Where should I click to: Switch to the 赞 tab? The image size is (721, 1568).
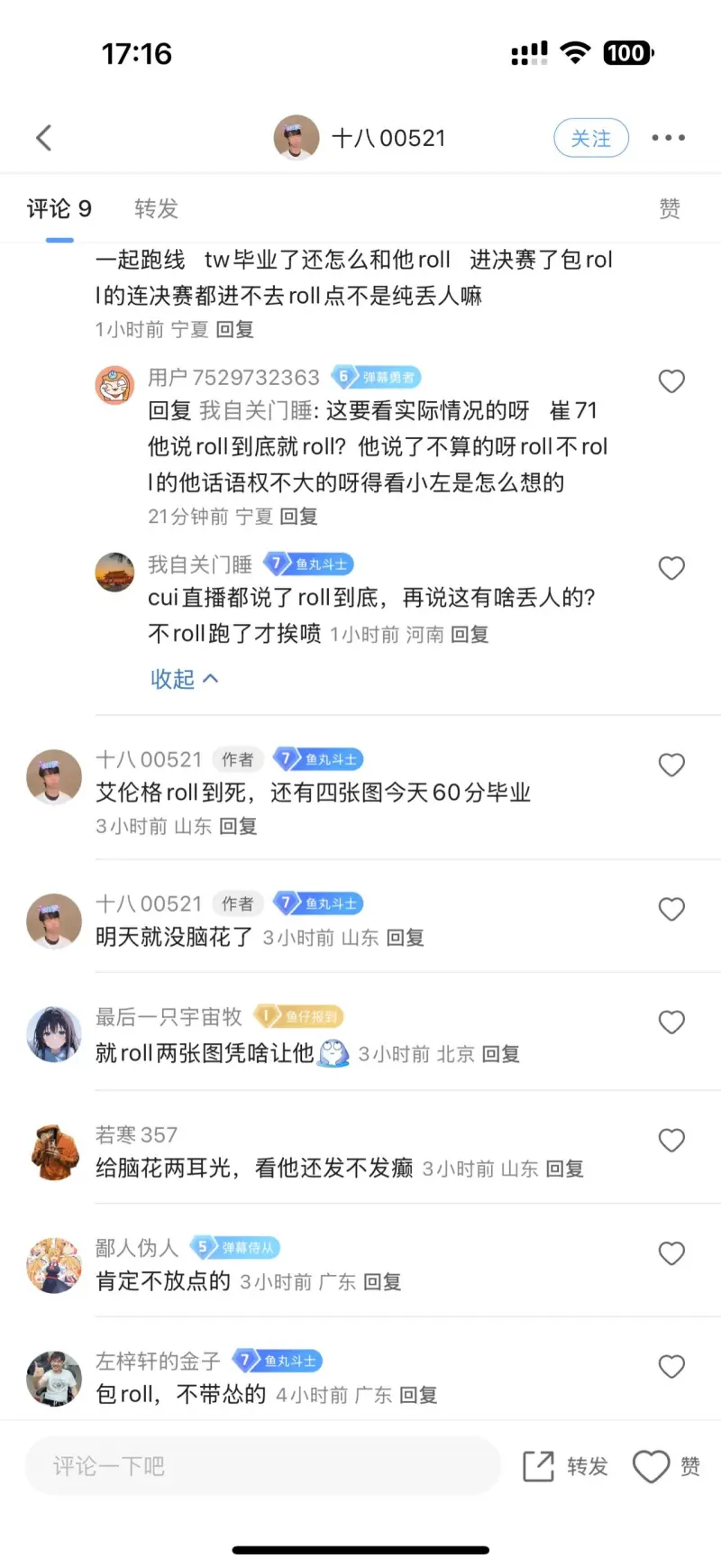[669, 209]
